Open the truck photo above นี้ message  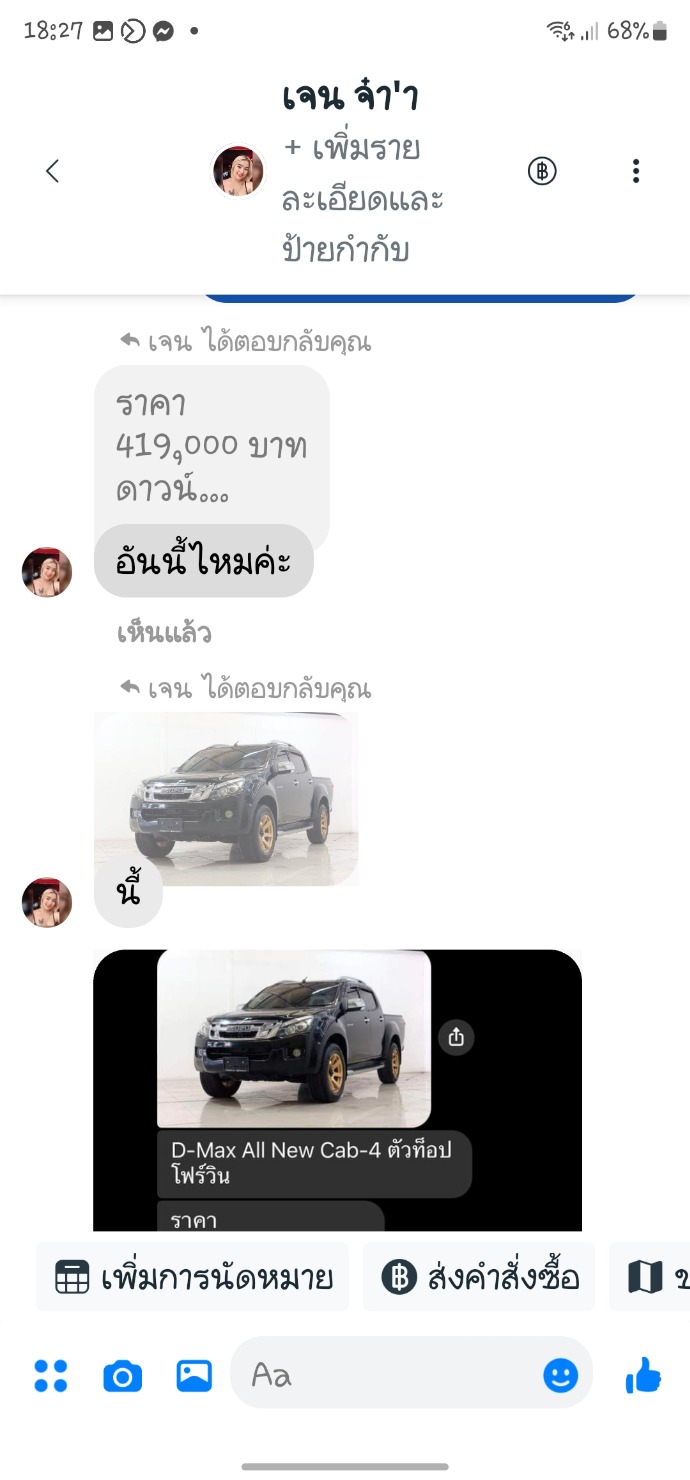(226, 799)
